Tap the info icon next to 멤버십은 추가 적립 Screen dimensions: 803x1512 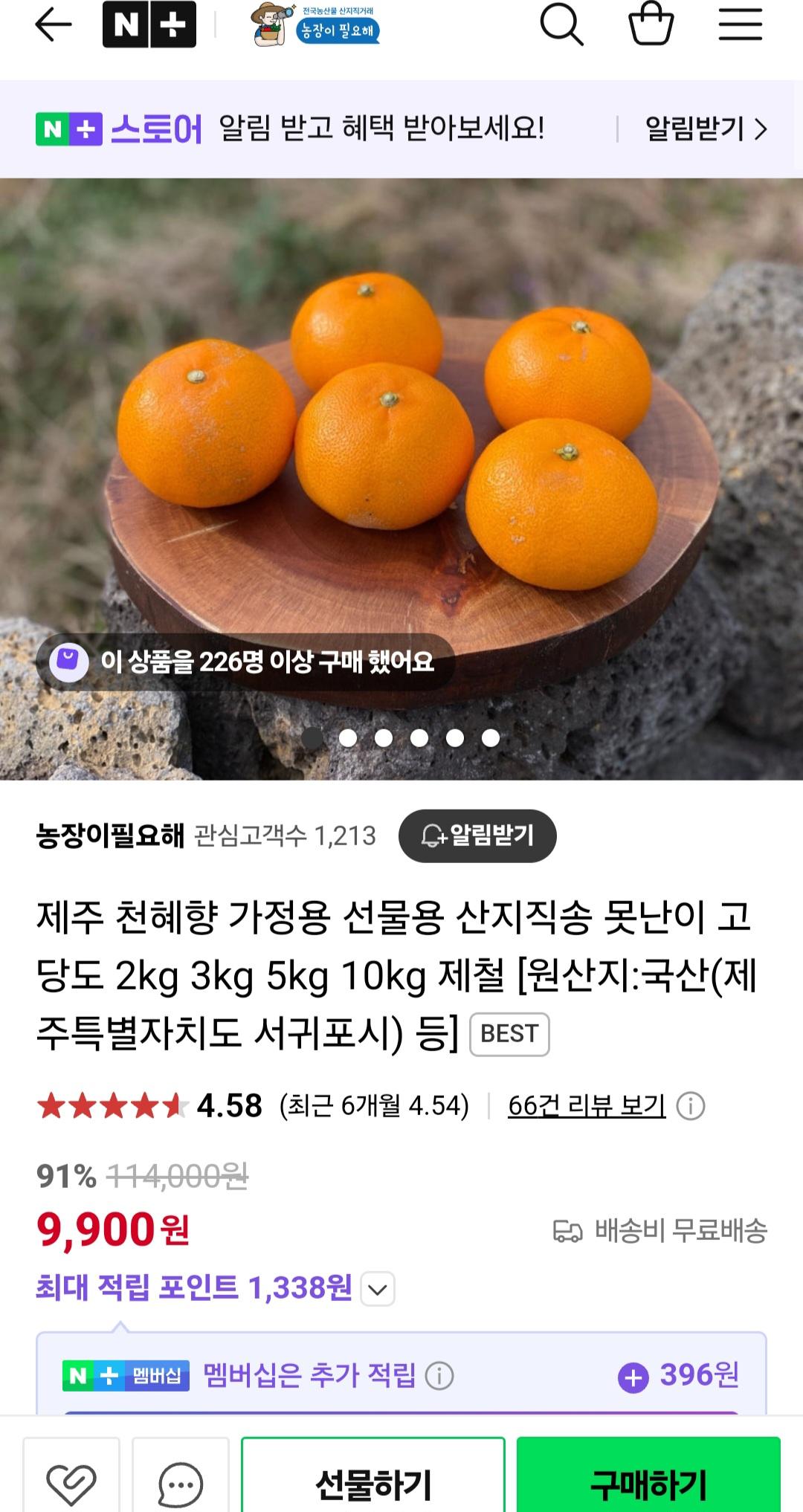coord(439,1376)
